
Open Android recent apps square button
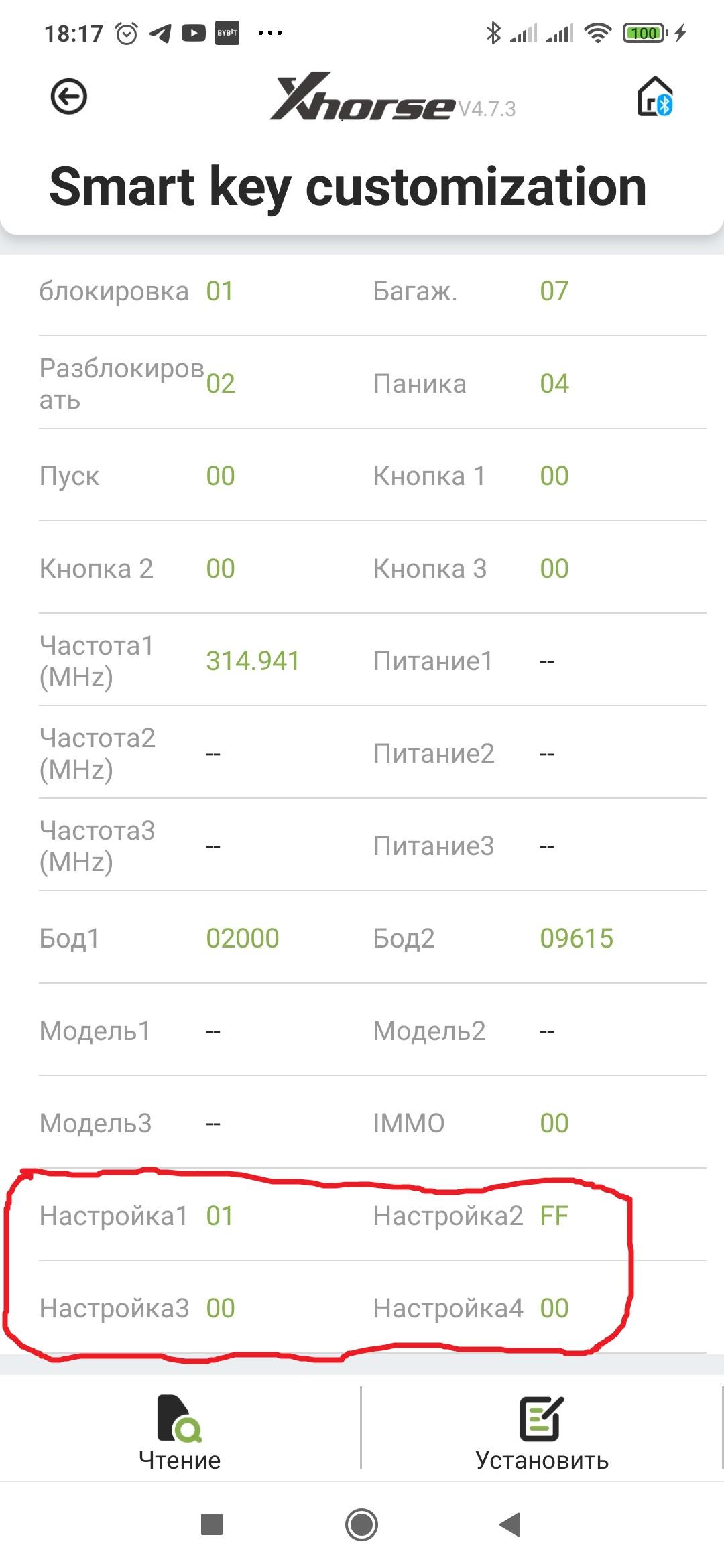point(212,1524)
